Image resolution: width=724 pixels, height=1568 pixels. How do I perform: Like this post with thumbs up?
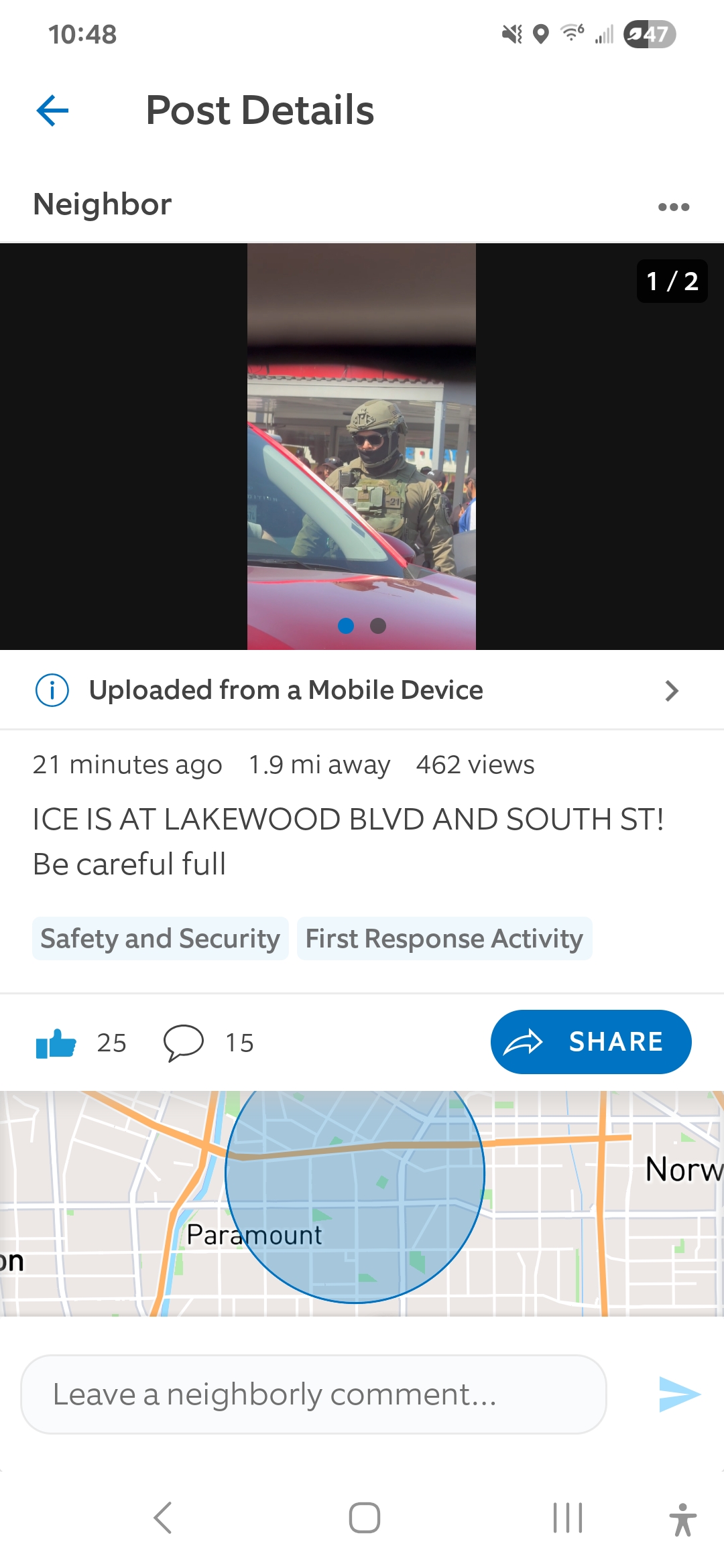(x=56, y=1043)
